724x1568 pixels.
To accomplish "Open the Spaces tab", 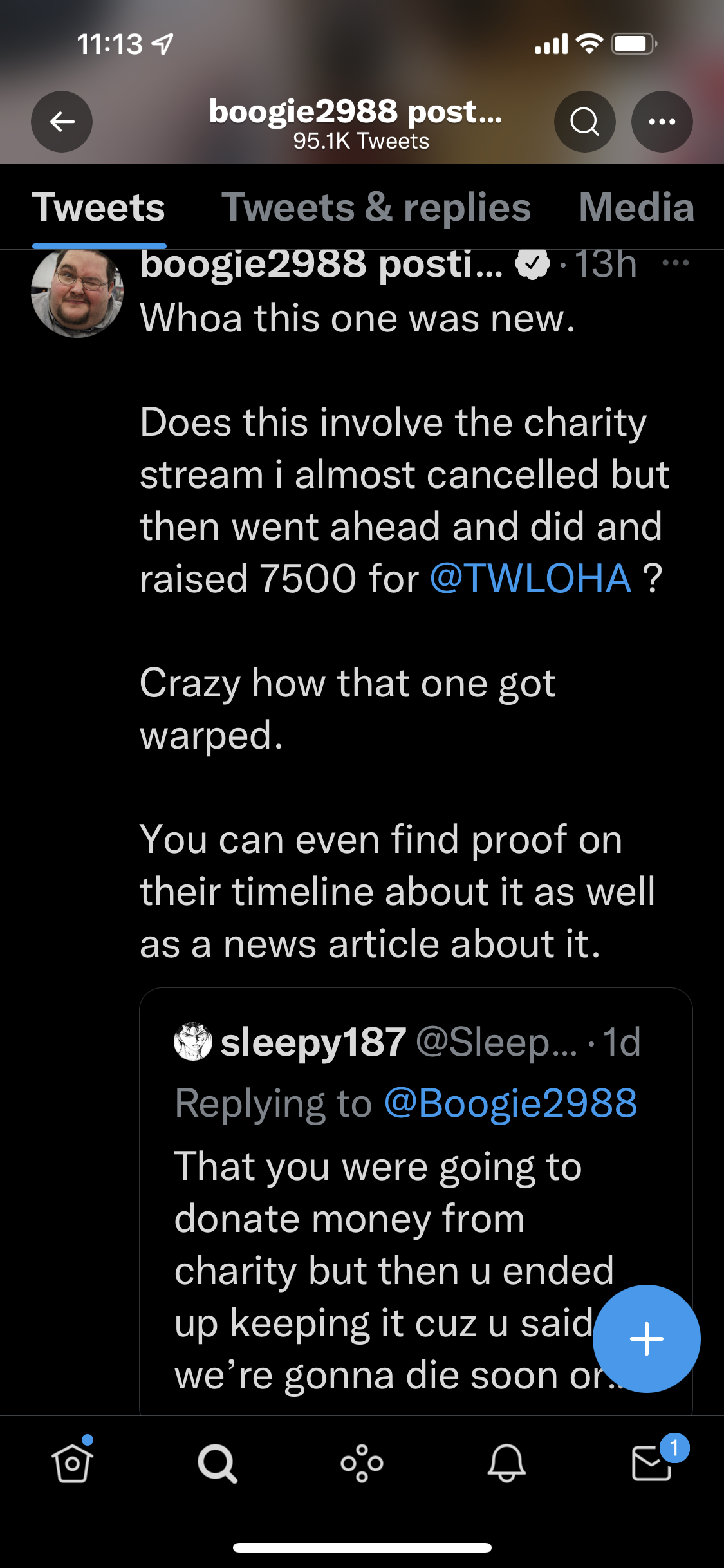I will coord(362,1462).
